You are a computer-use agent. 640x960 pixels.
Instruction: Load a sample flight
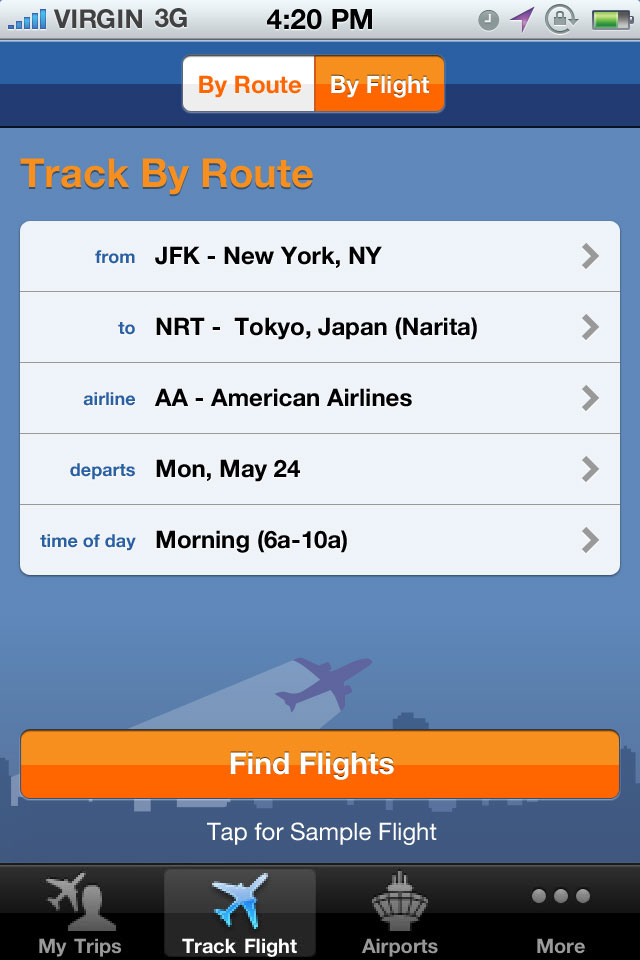tap(321, 832)
